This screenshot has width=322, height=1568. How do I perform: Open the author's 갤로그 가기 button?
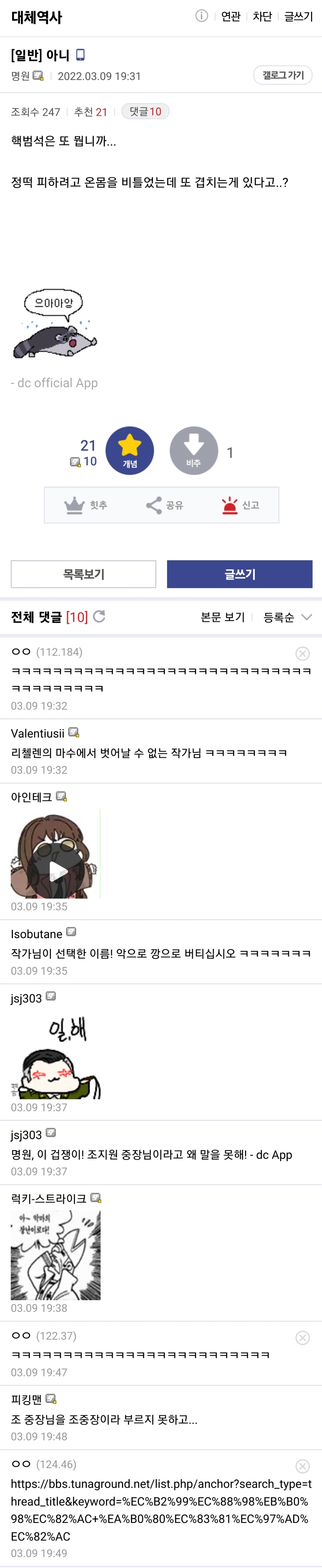(282, 75)
